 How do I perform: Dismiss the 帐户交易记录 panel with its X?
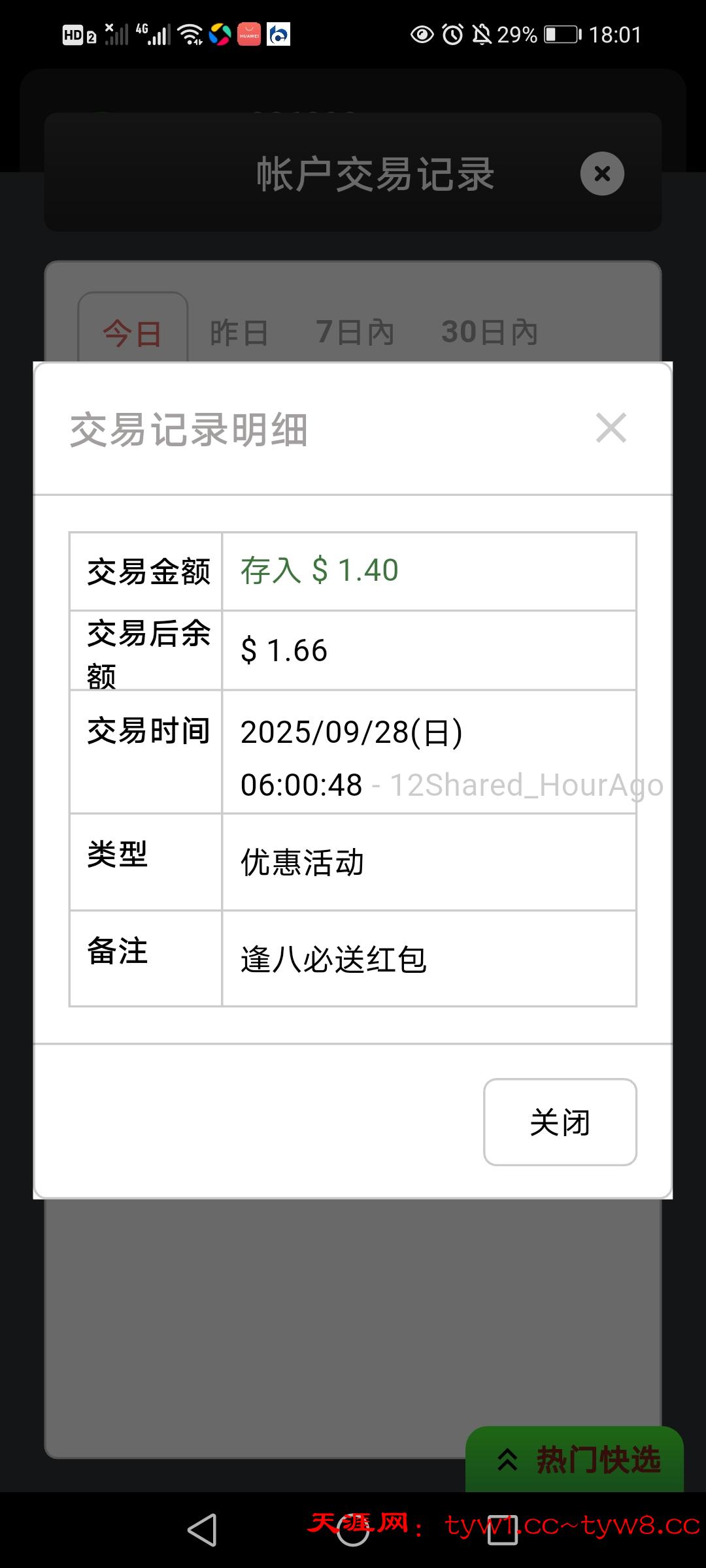pyautogui.click(x=602, y=174)
